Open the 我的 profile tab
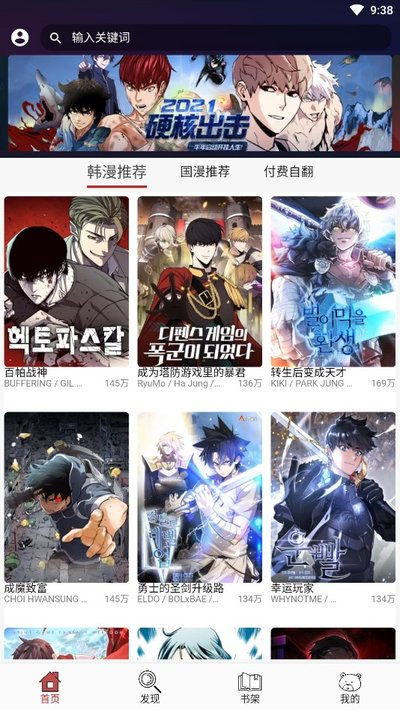This screenshot has height=710, width=400. [350, 687]
